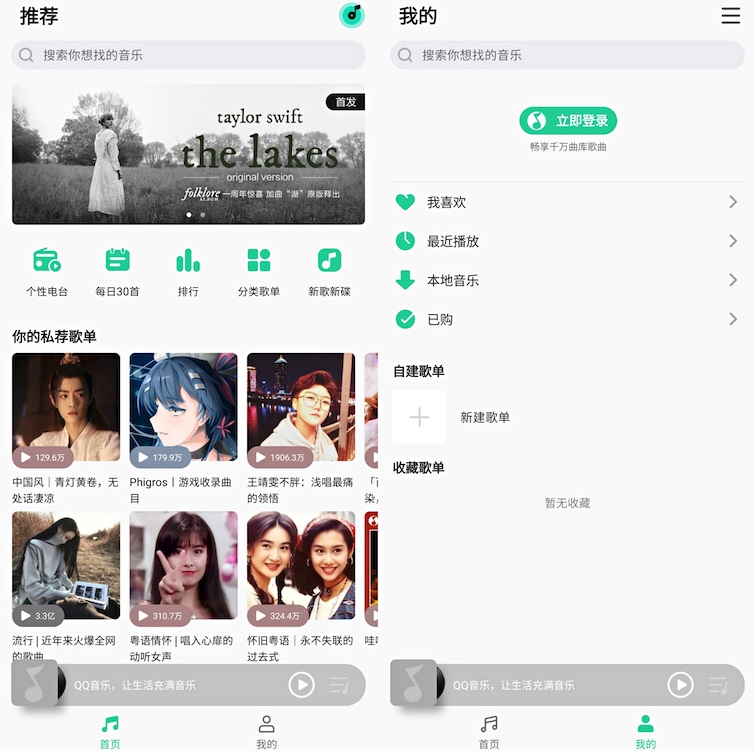Play music from 推荐 page mini player
Screen dimensions: 754x751
[x=301, y=685]
